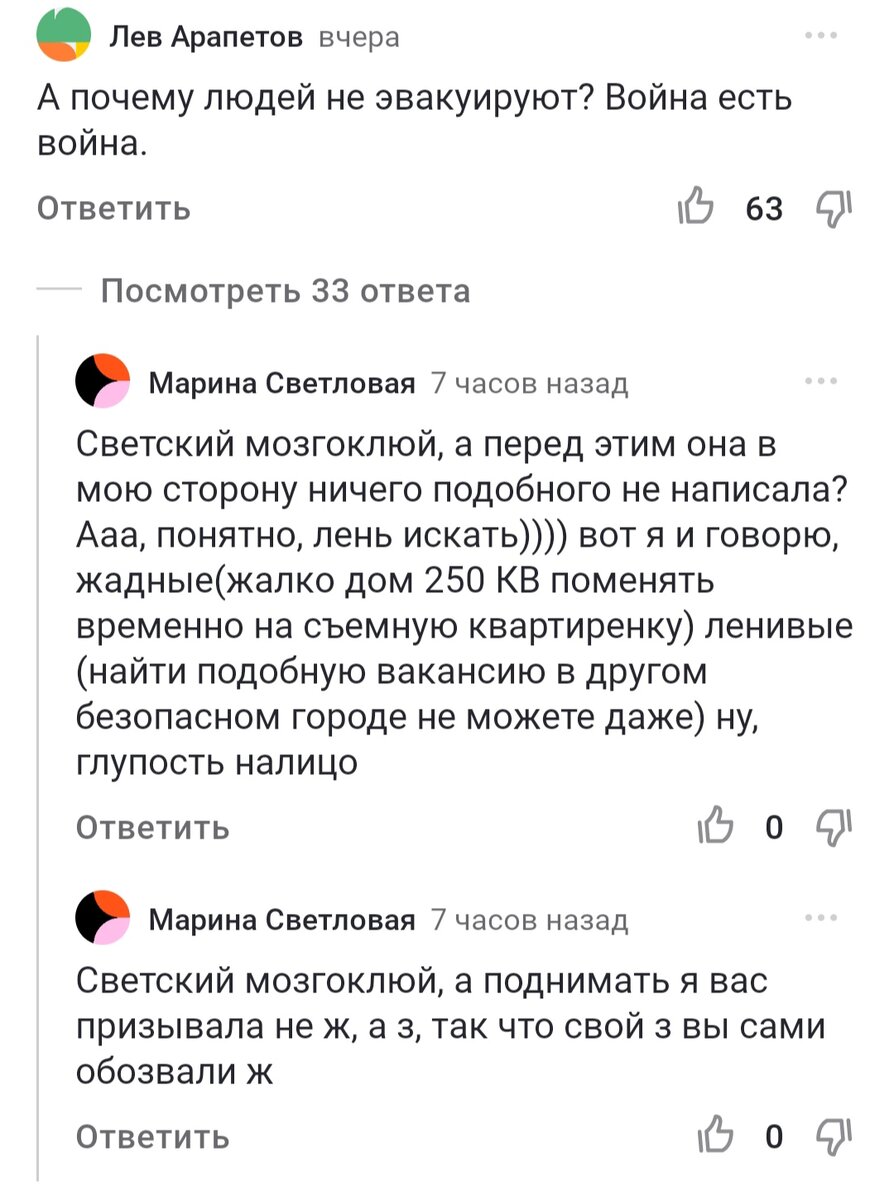
Task: Click Ответить under Марина's first reply
Action: (x=153, y=826)
